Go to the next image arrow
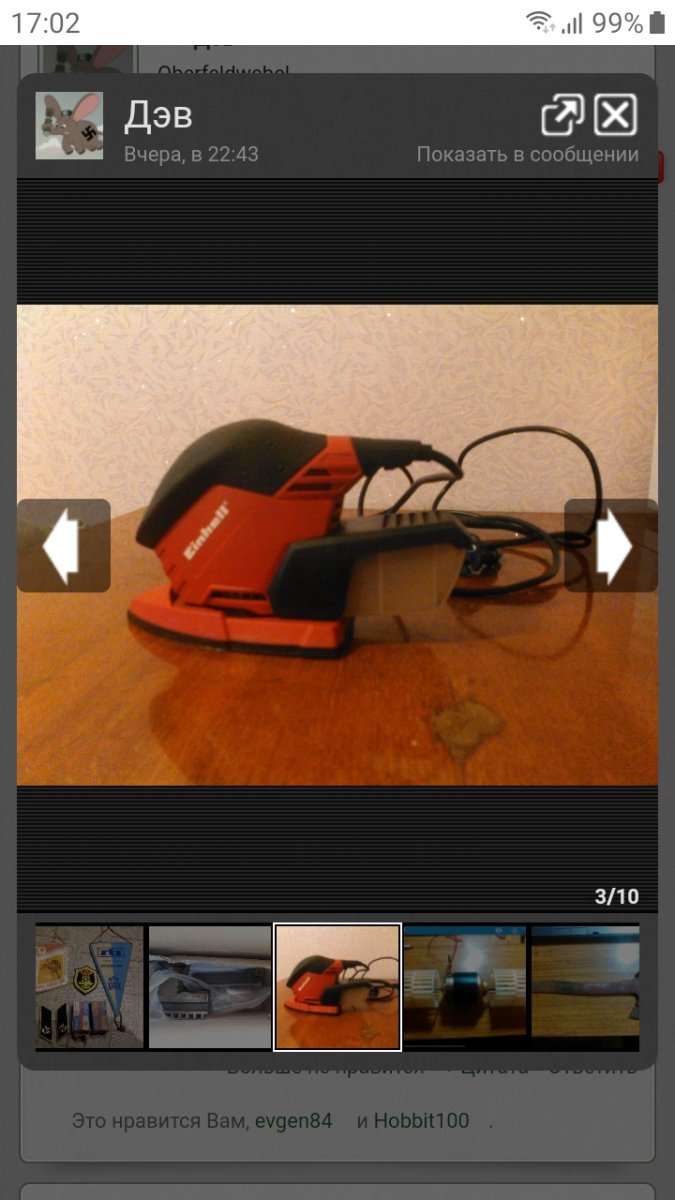Screen dimensions: 675x1200 tap(611, 546)
